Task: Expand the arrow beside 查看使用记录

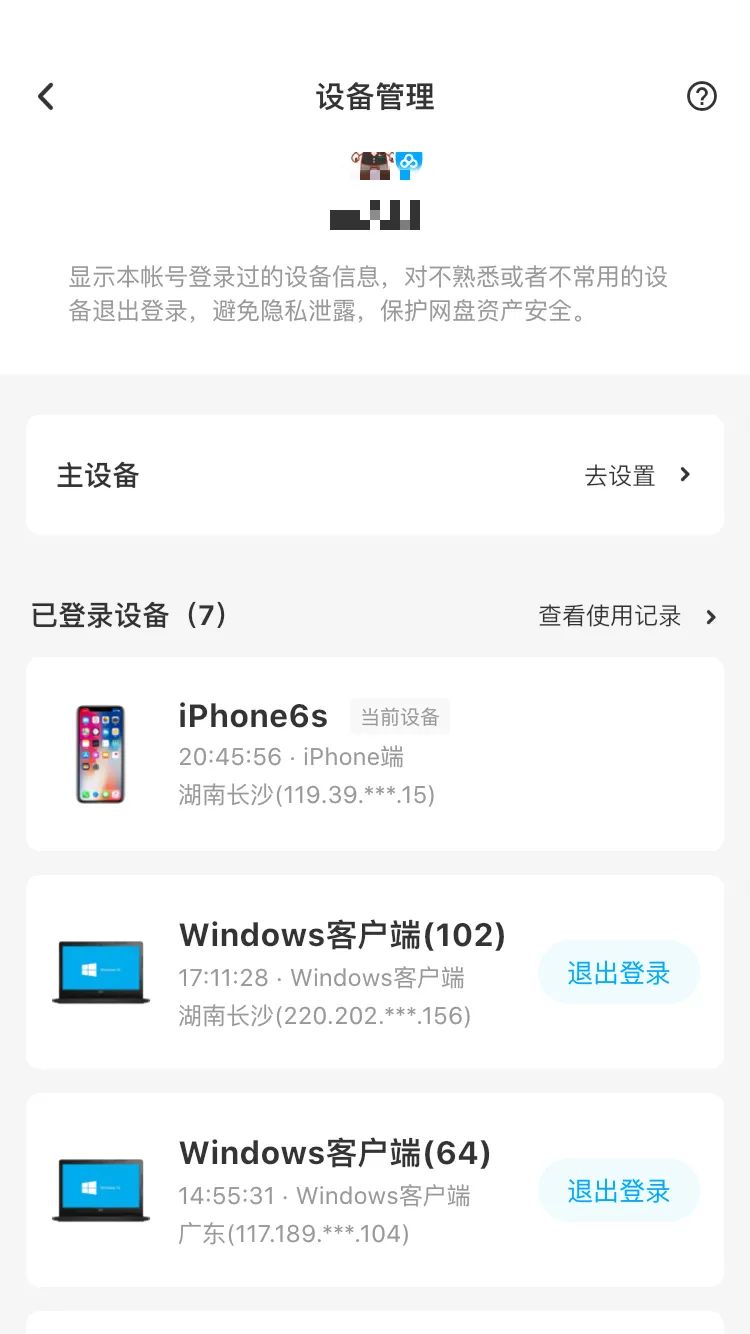Action: [x=712, y=617]
